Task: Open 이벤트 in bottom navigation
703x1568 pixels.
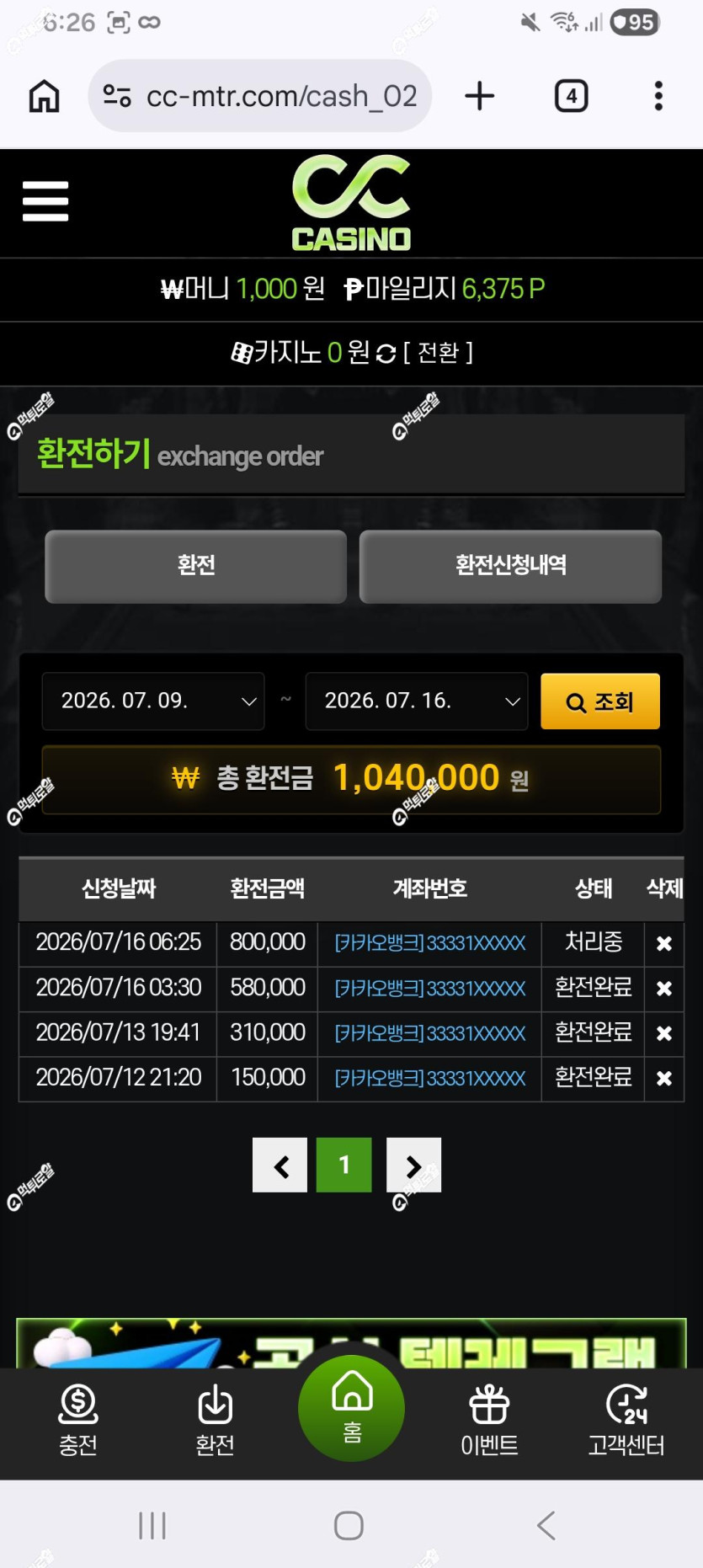Action: (489, 1420)
